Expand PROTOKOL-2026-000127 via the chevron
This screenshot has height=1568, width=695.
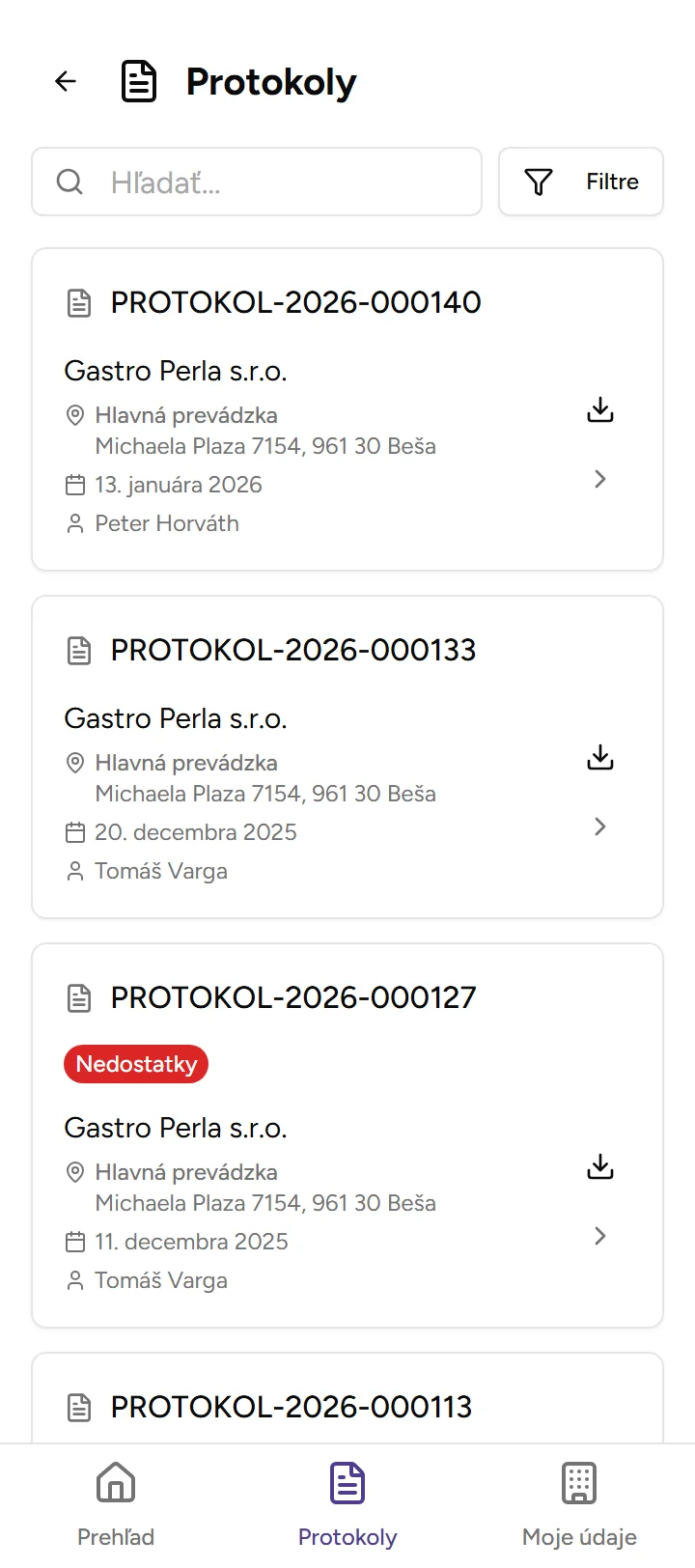click(599, 1236)
